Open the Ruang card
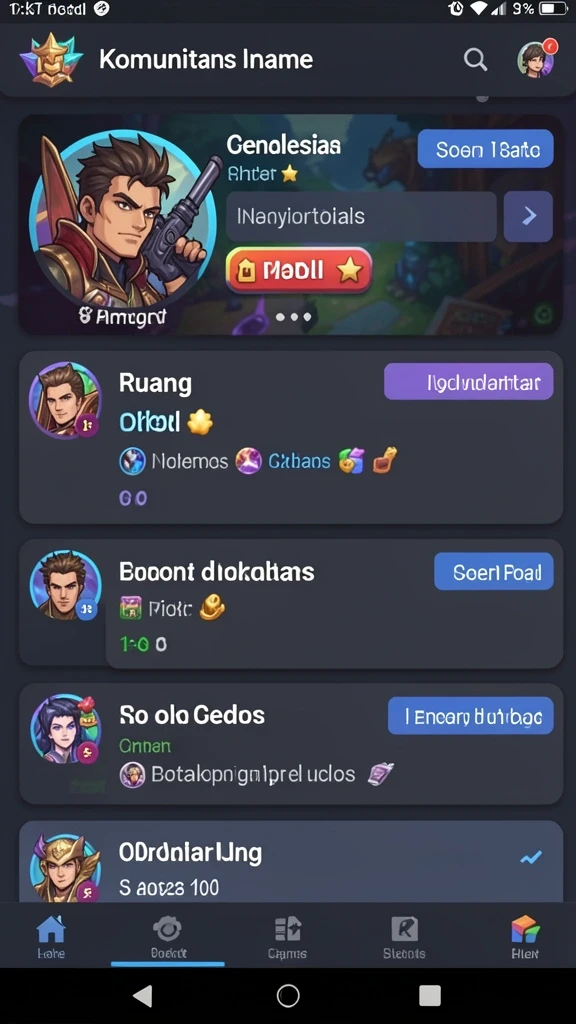This screenshot has width=576, height=1024. click(291, 438)
